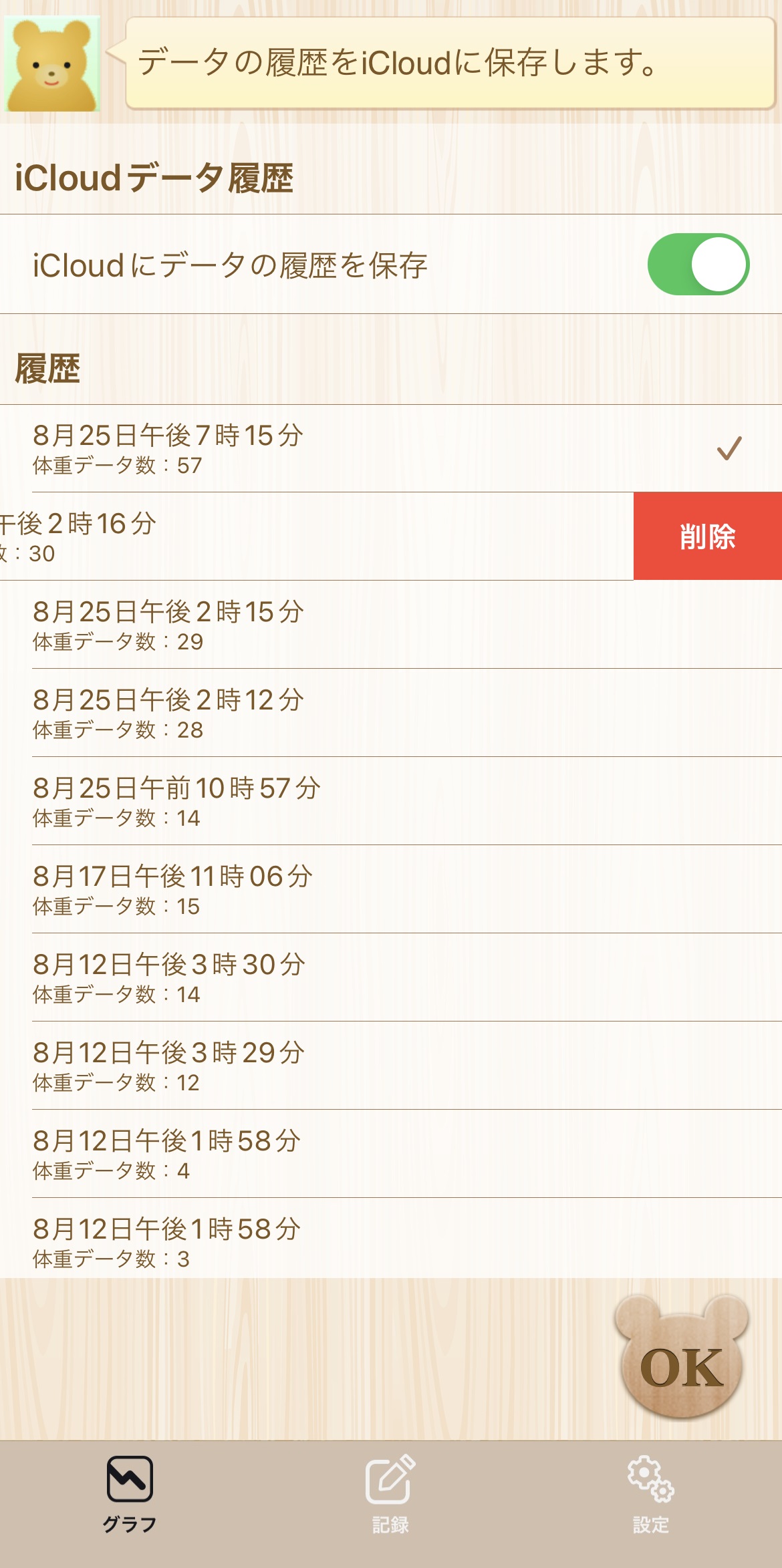This screenshot has width=782, height=1568.
Task: Select 8月12日午後1時58分 entry with 3 records
Action: tap(334, 1241)
